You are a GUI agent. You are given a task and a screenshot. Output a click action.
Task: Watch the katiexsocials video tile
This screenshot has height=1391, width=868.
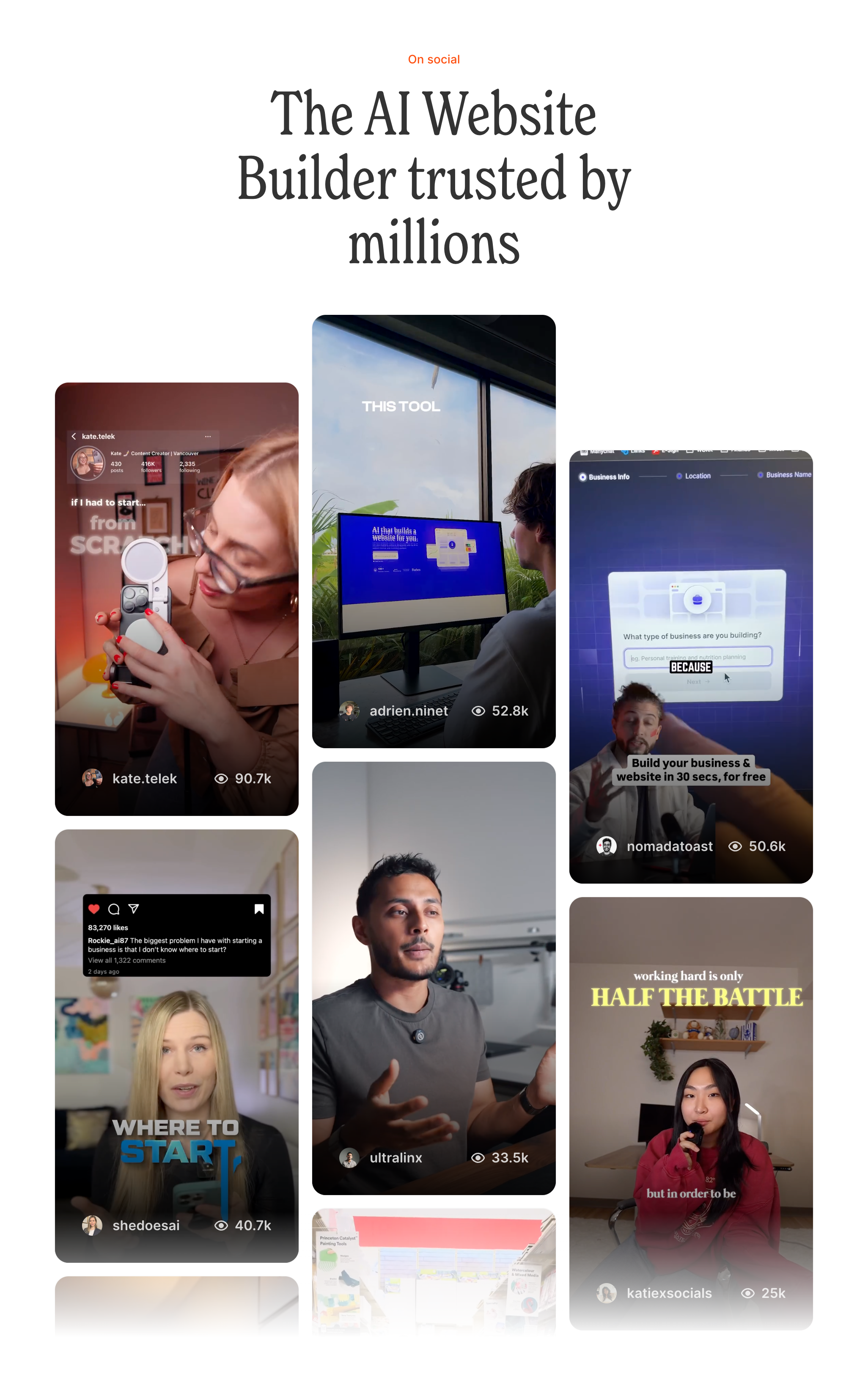pos(691,1113)
